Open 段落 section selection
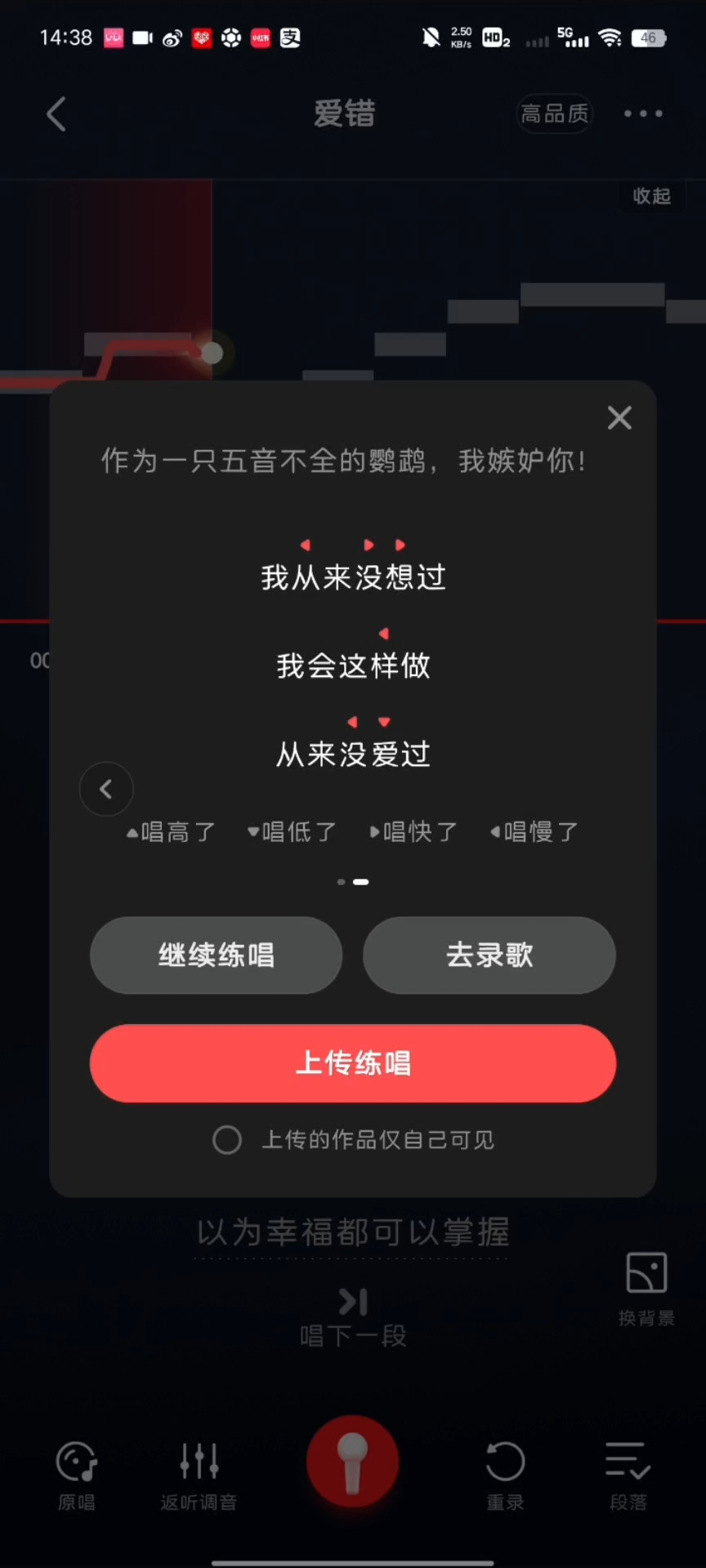Viewport: 706px width, 1568px height. pos(628,1474)
